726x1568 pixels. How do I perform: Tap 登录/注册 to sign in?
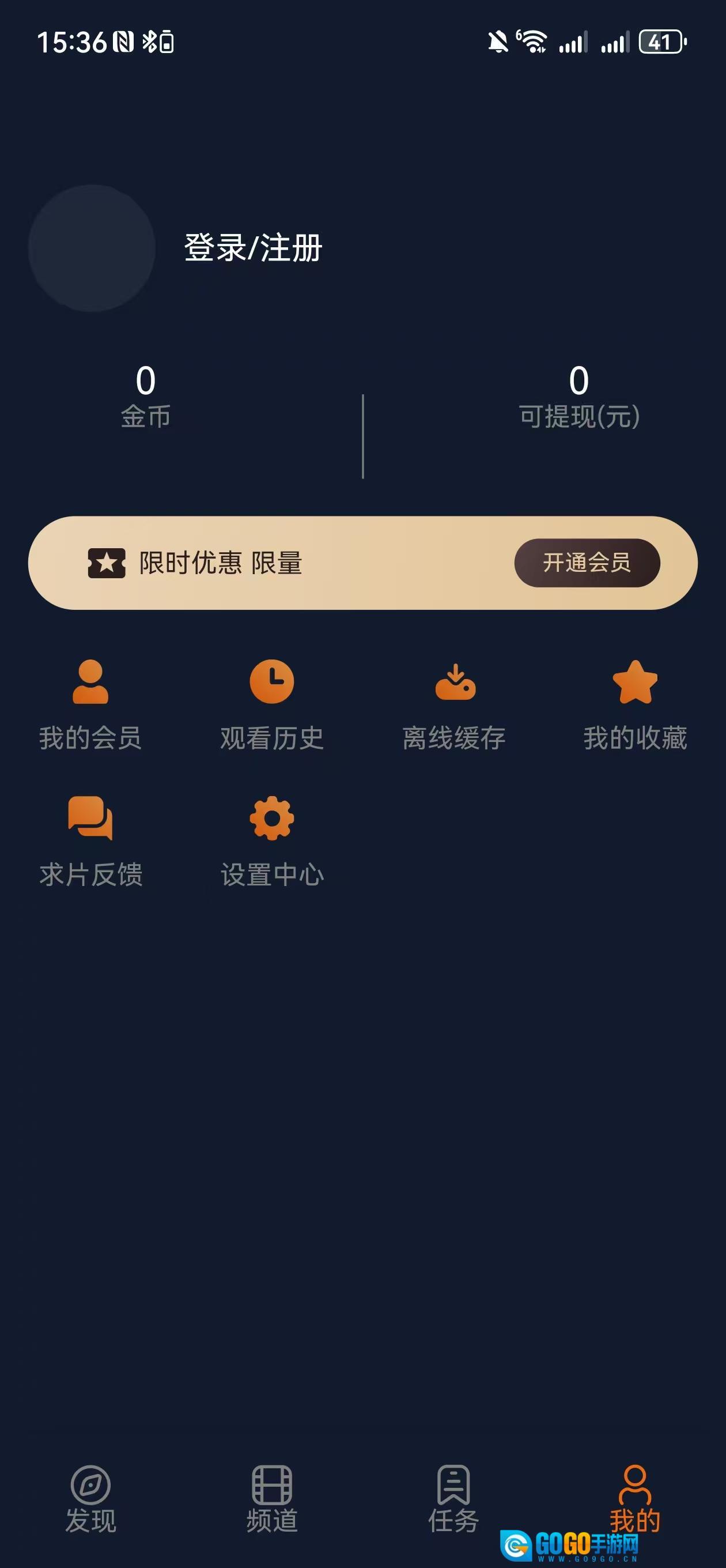pos(253,248)
